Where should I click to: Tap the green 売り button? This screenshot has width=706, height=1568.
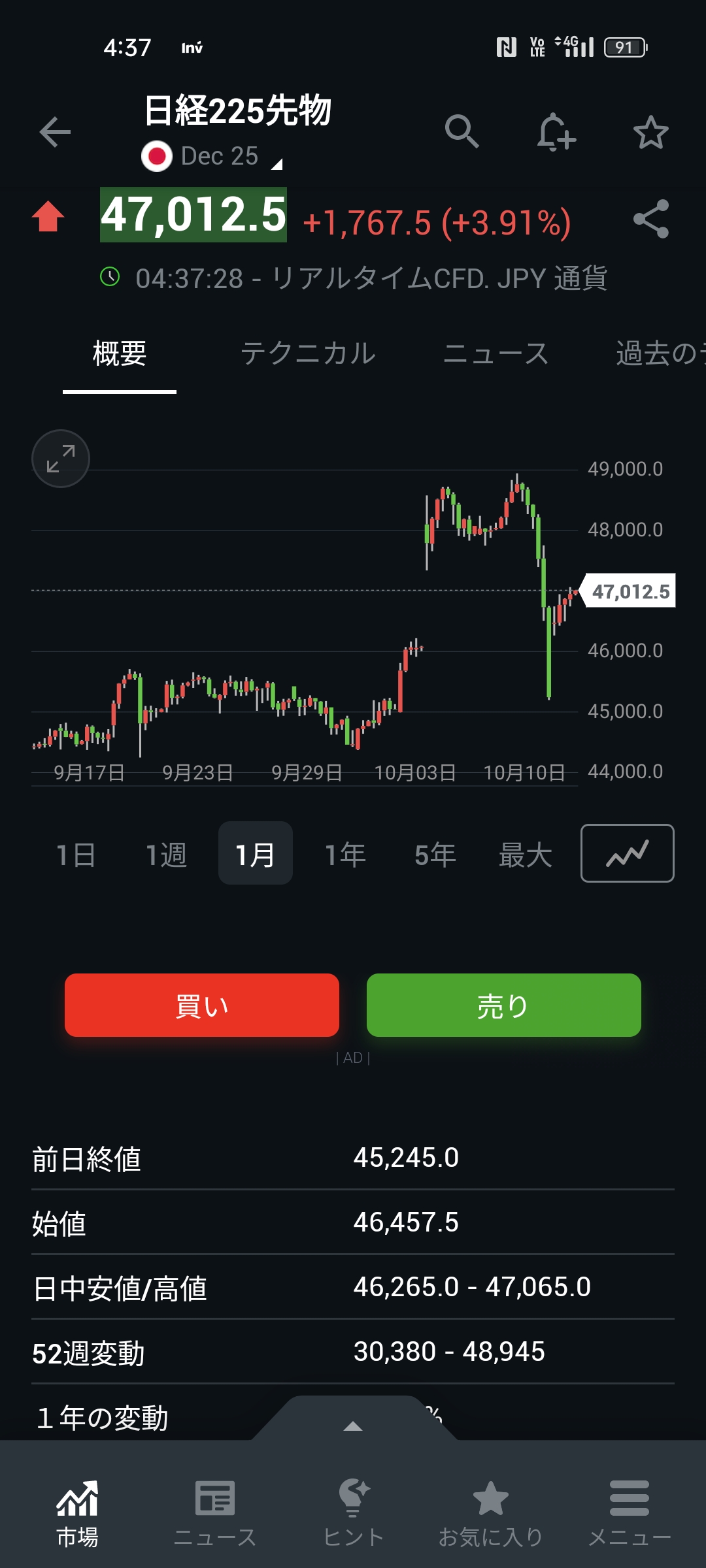point(503,1005)
